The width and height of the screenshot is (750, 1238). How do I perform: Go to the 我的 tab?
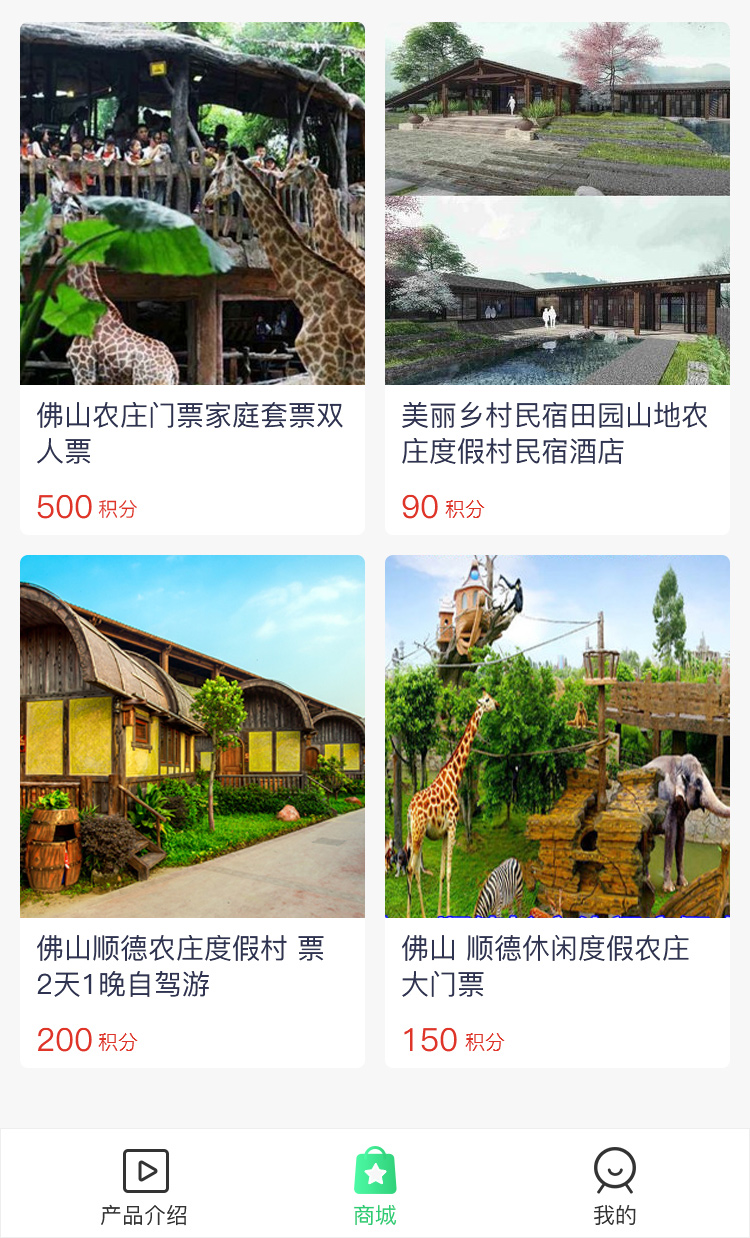point(614,1187)
